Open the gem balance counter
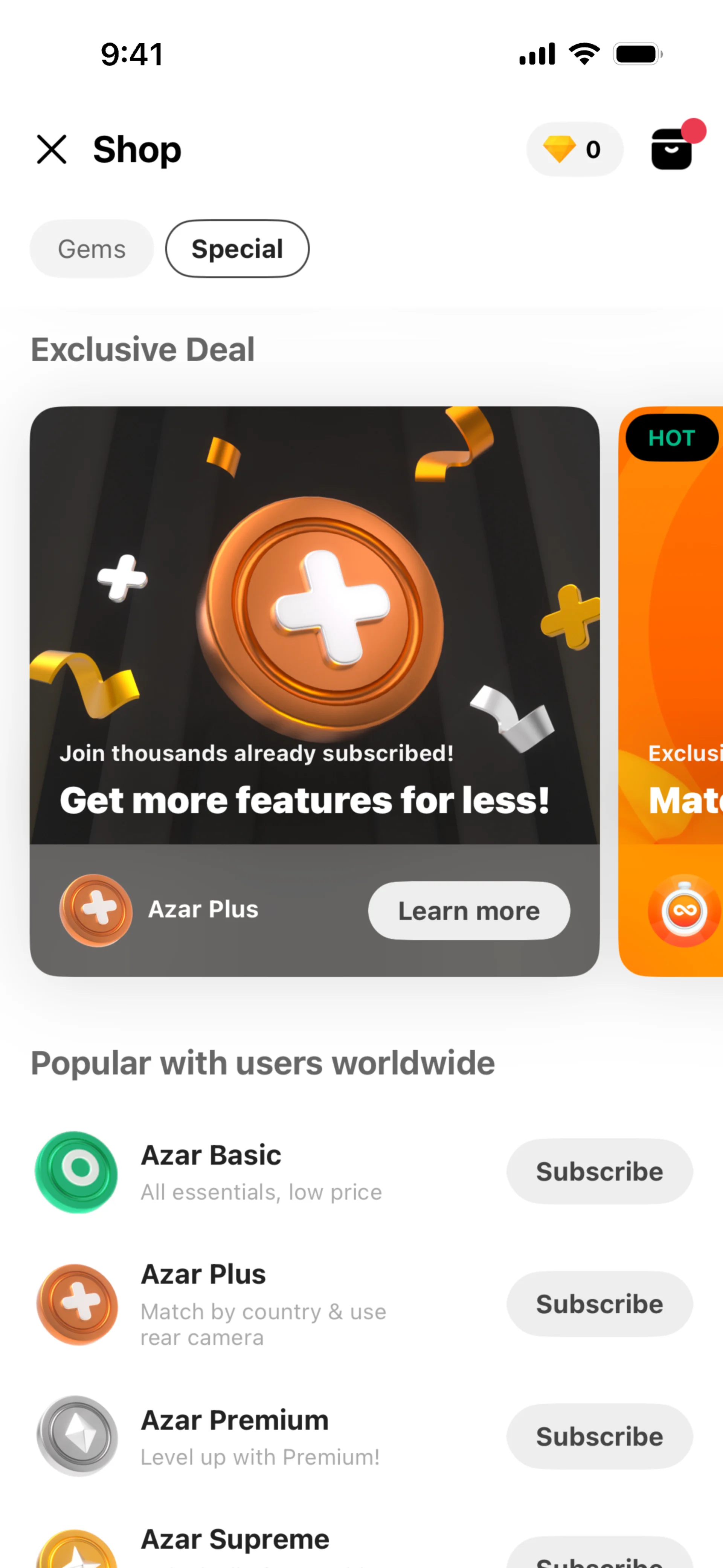The height and width of the screenshot is (1568, 723). coord(574,149)
